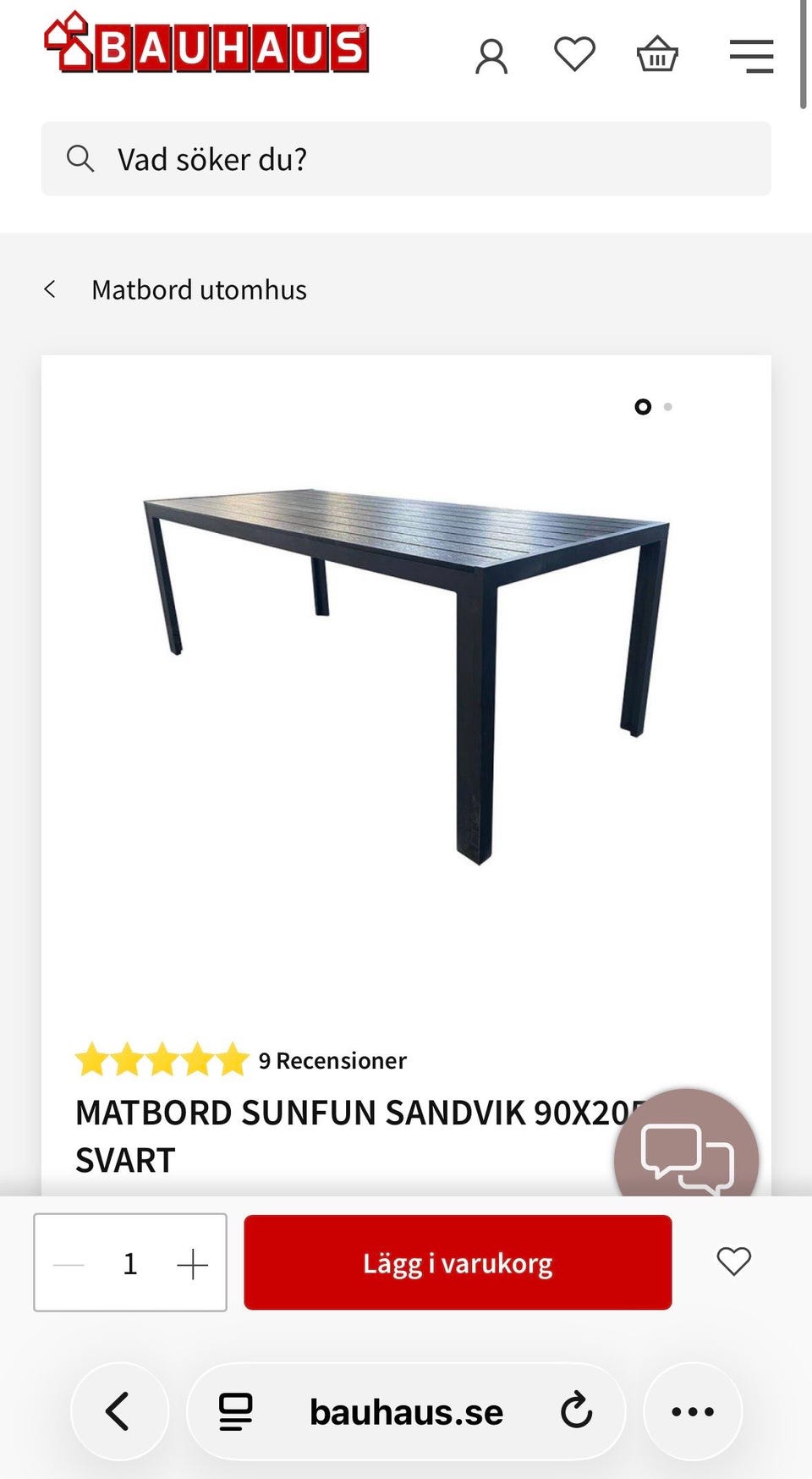Open the Matbord utomhus category link

tap(199, 289)
